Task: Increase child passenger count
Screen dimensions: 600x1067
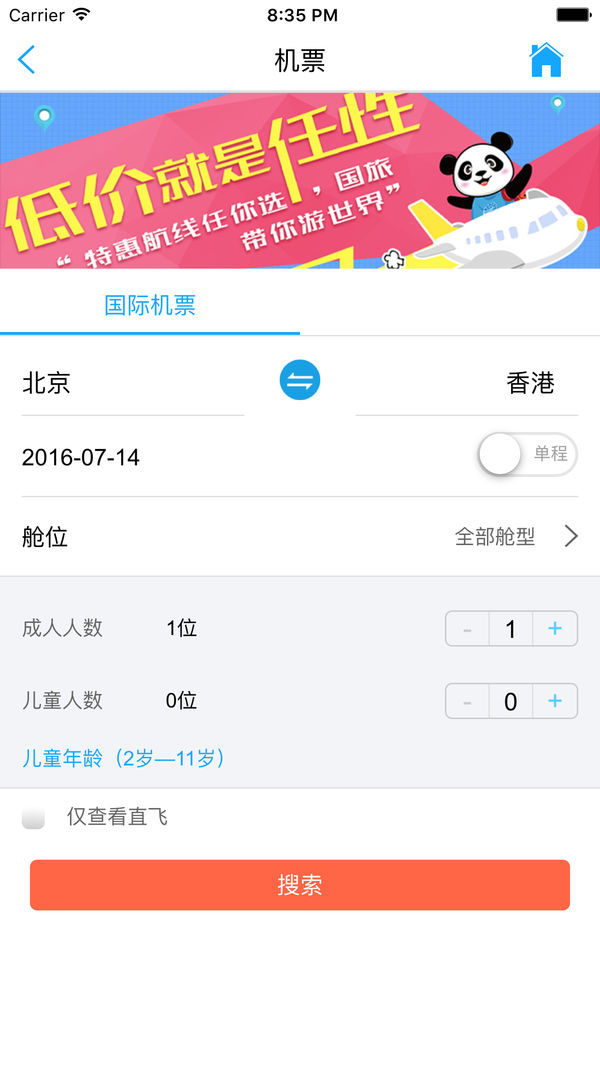Action: 555,701
